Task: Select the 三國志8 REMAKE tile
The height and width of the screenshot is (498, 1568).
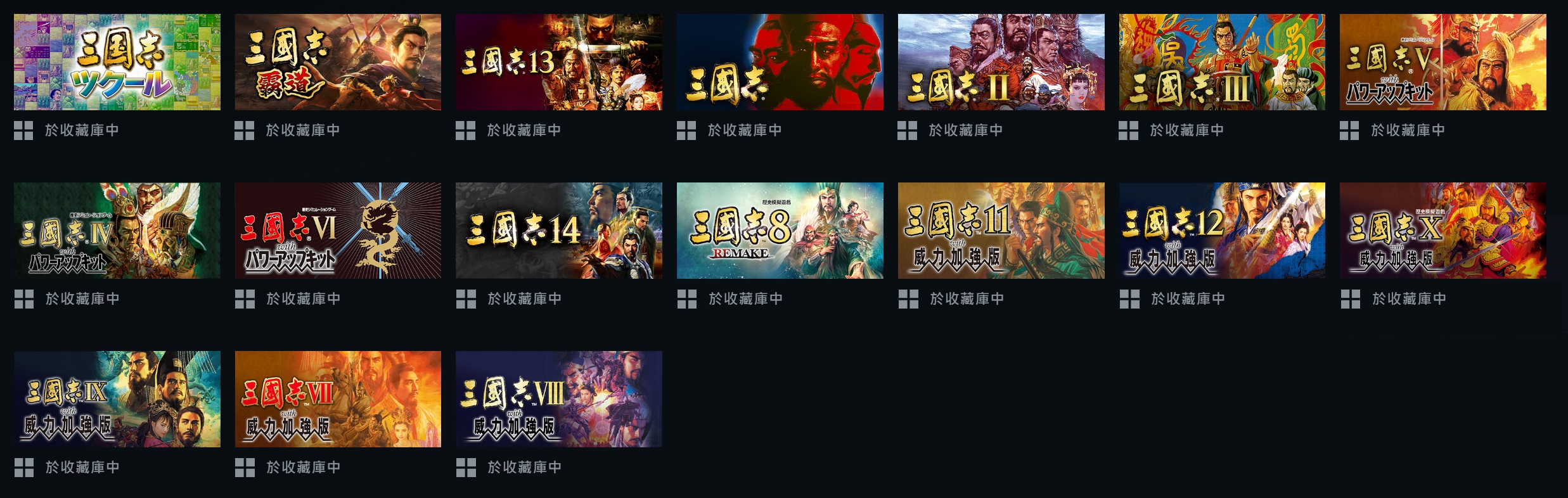Action: (x=780, y=231)
